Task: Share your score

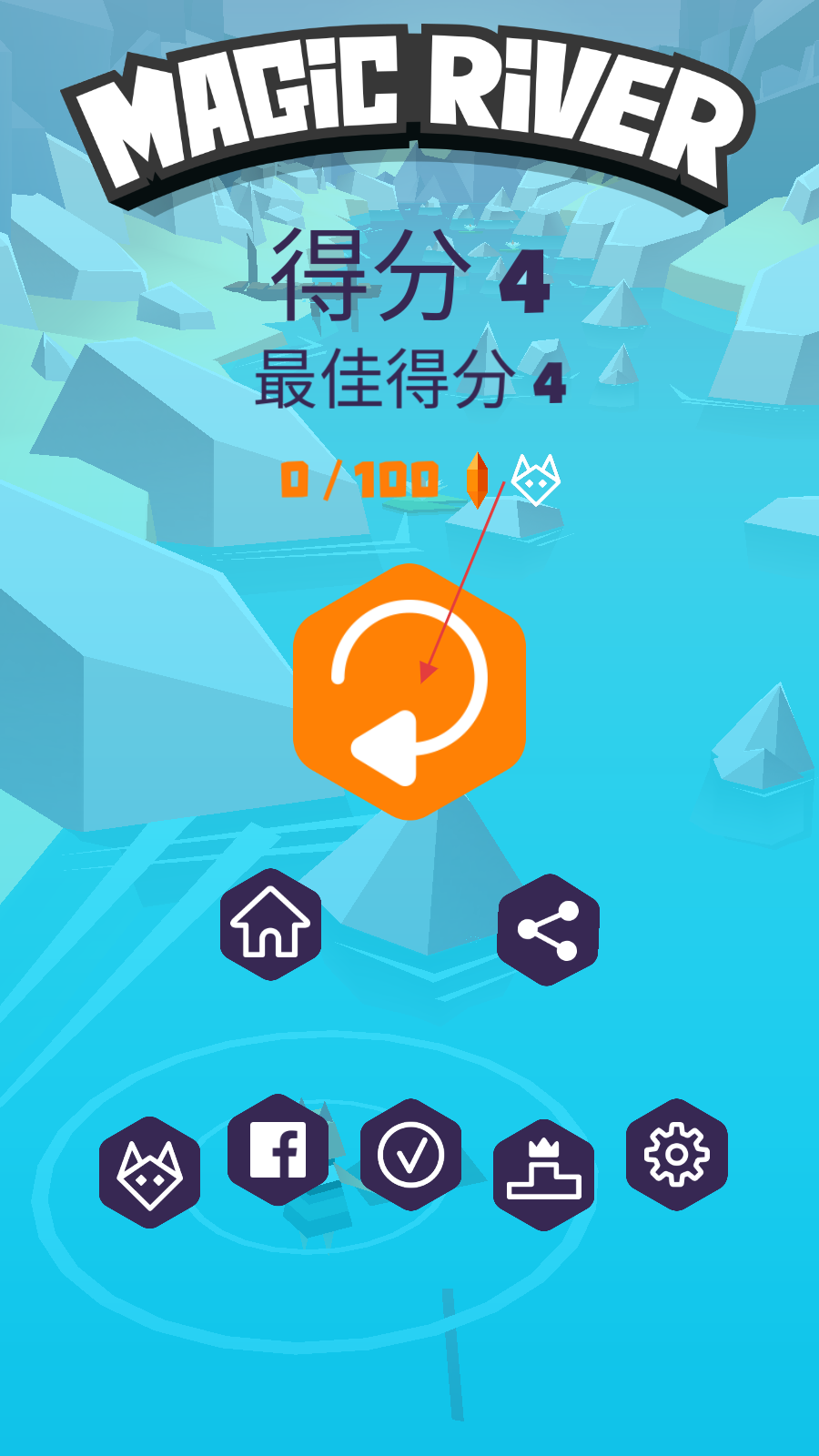Action: (548, 929)
